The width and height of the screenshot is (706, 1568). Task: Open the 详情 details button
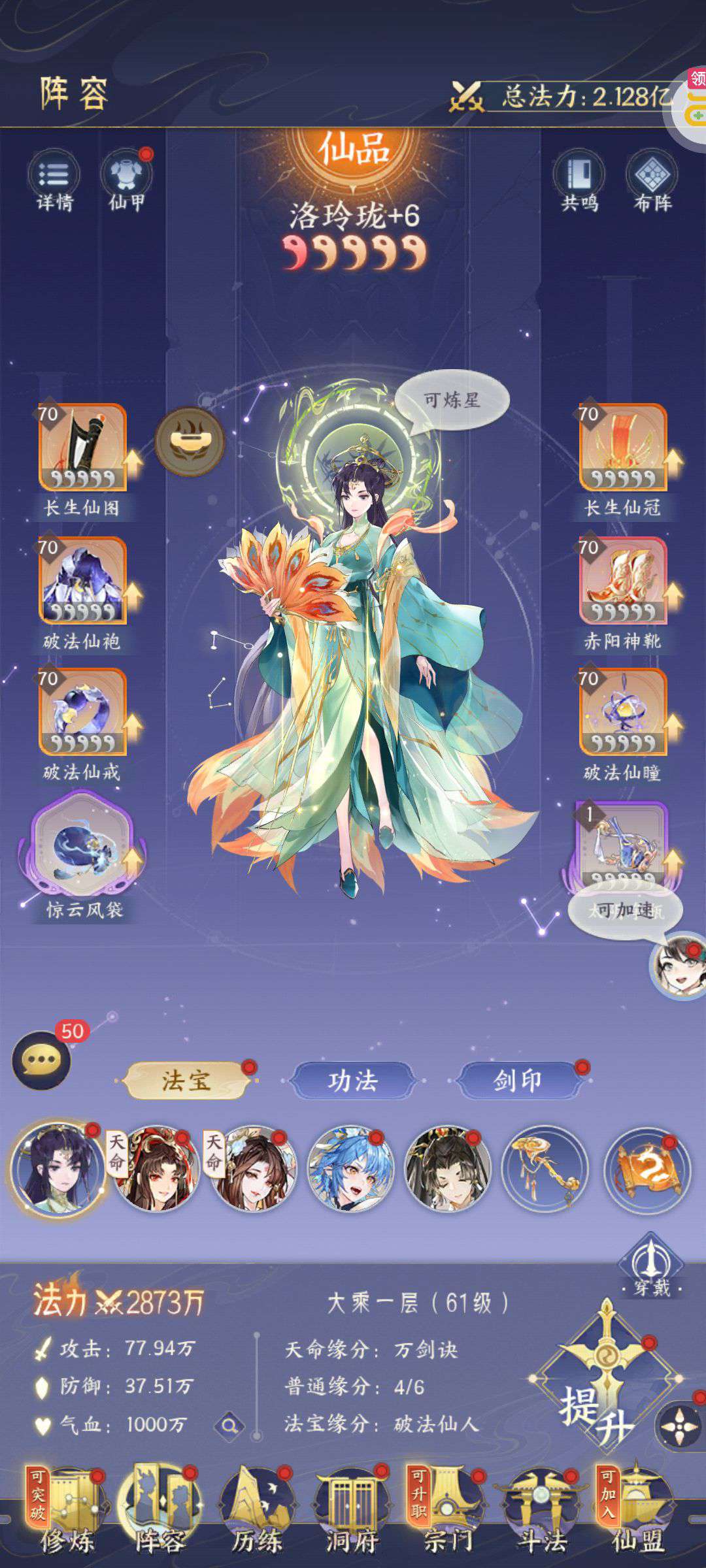point(54,181)
